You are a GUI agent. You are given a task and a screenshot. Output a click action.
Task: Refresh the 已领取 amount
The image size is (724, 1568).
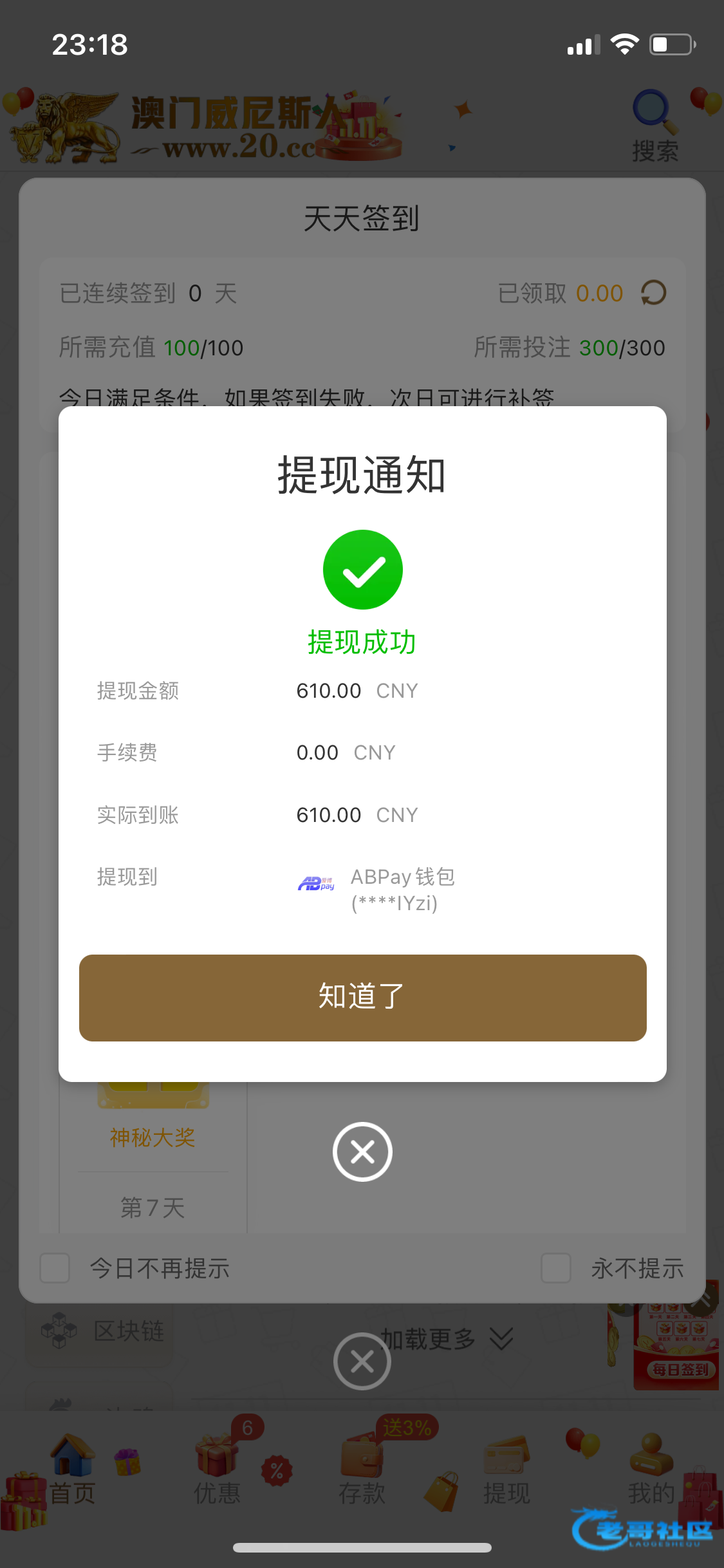tap(653, 294)
